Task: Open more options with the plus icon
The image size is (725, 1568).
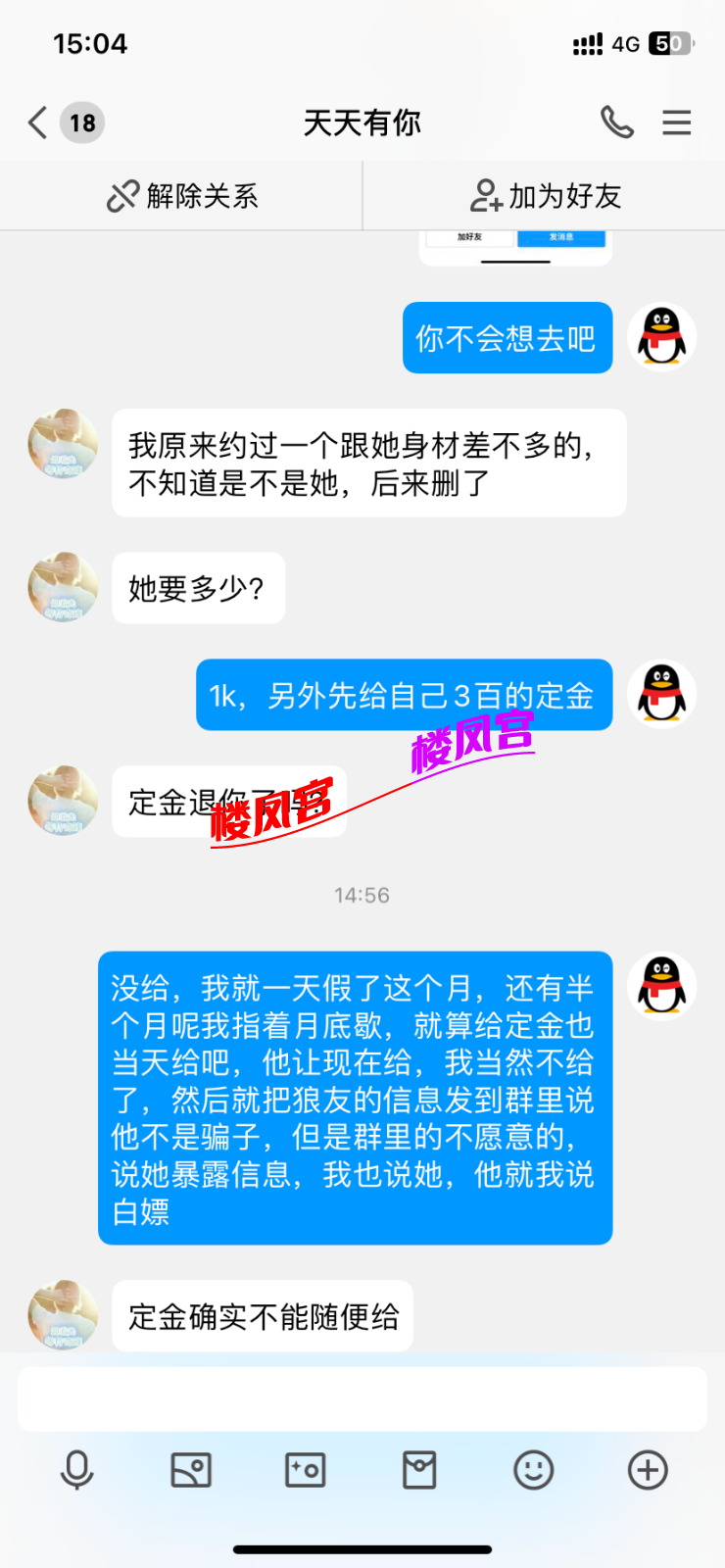Action: click(648, 1470)
